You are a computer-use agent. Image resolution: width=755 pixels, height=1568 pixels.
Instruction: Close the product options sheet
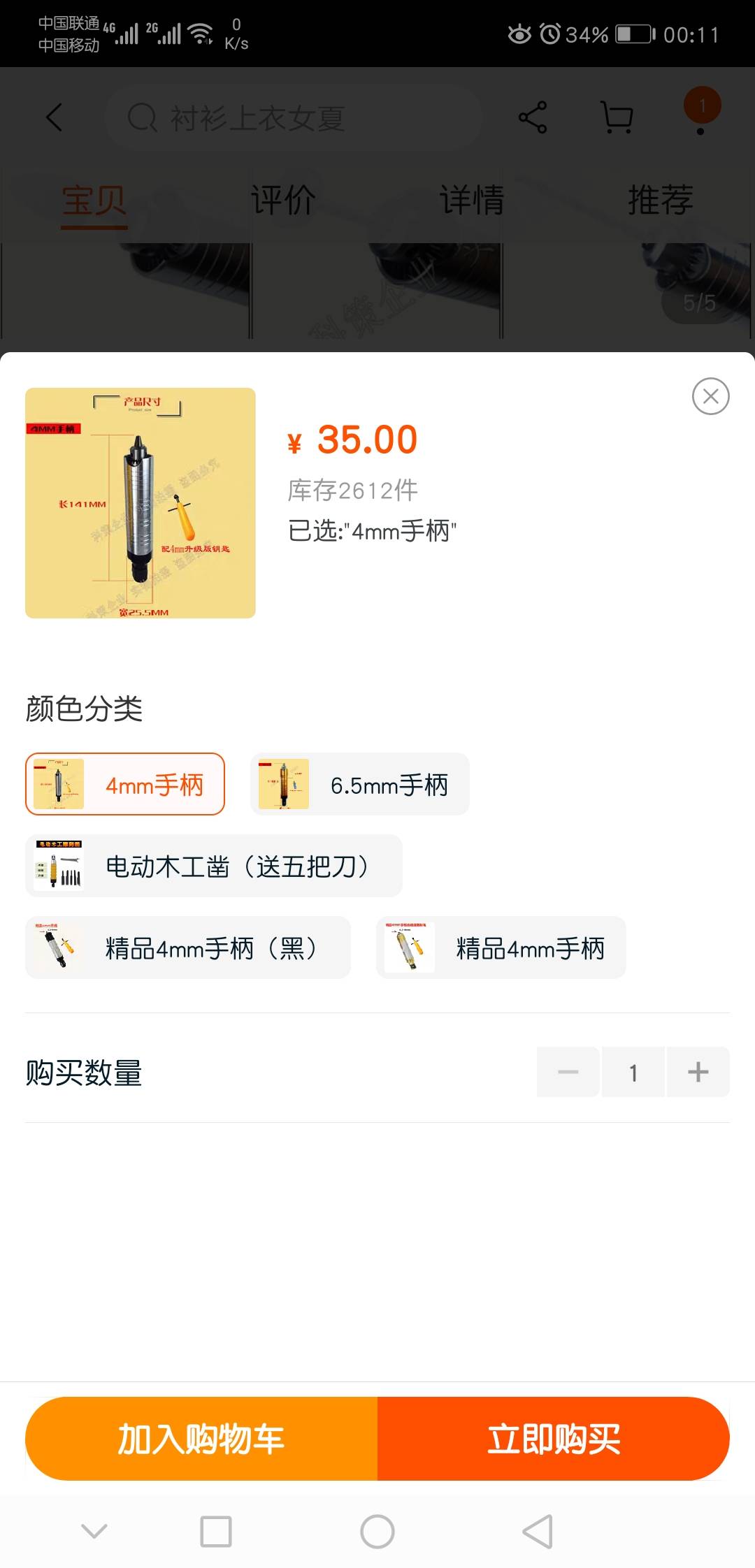point(710,396)
